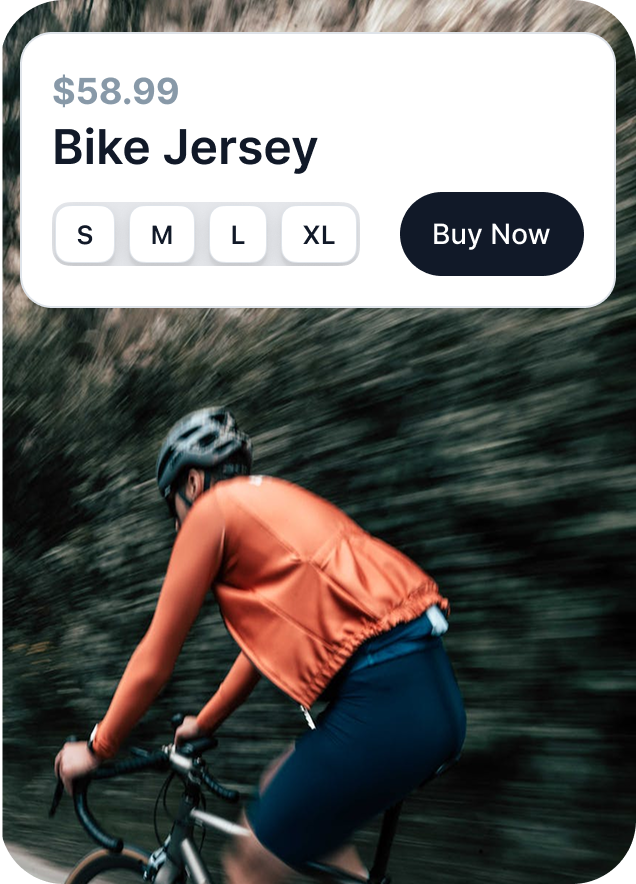
Task: Pick size L for the jersey
Action: pos(238,235)
